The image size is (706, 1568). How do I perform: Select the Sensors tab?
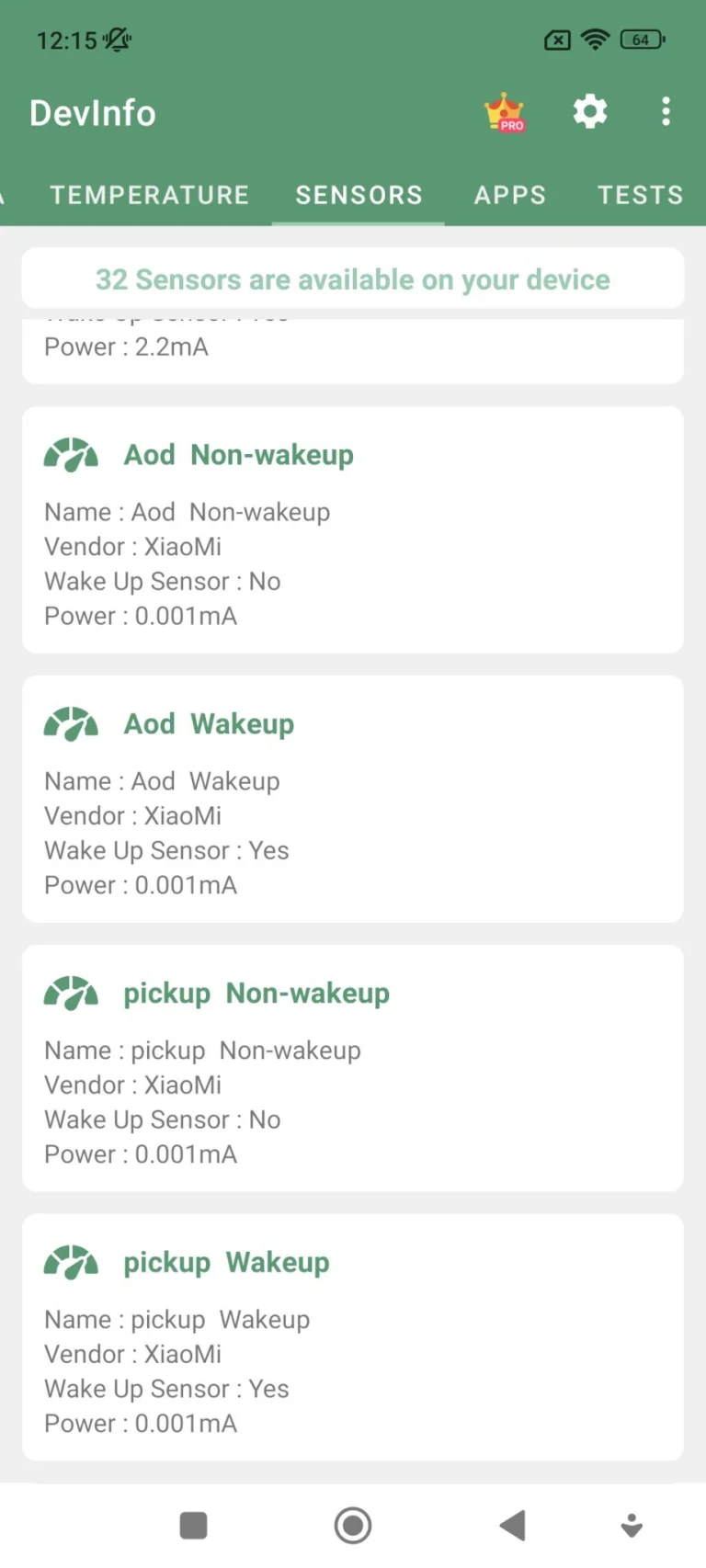[x=359, y=195]
